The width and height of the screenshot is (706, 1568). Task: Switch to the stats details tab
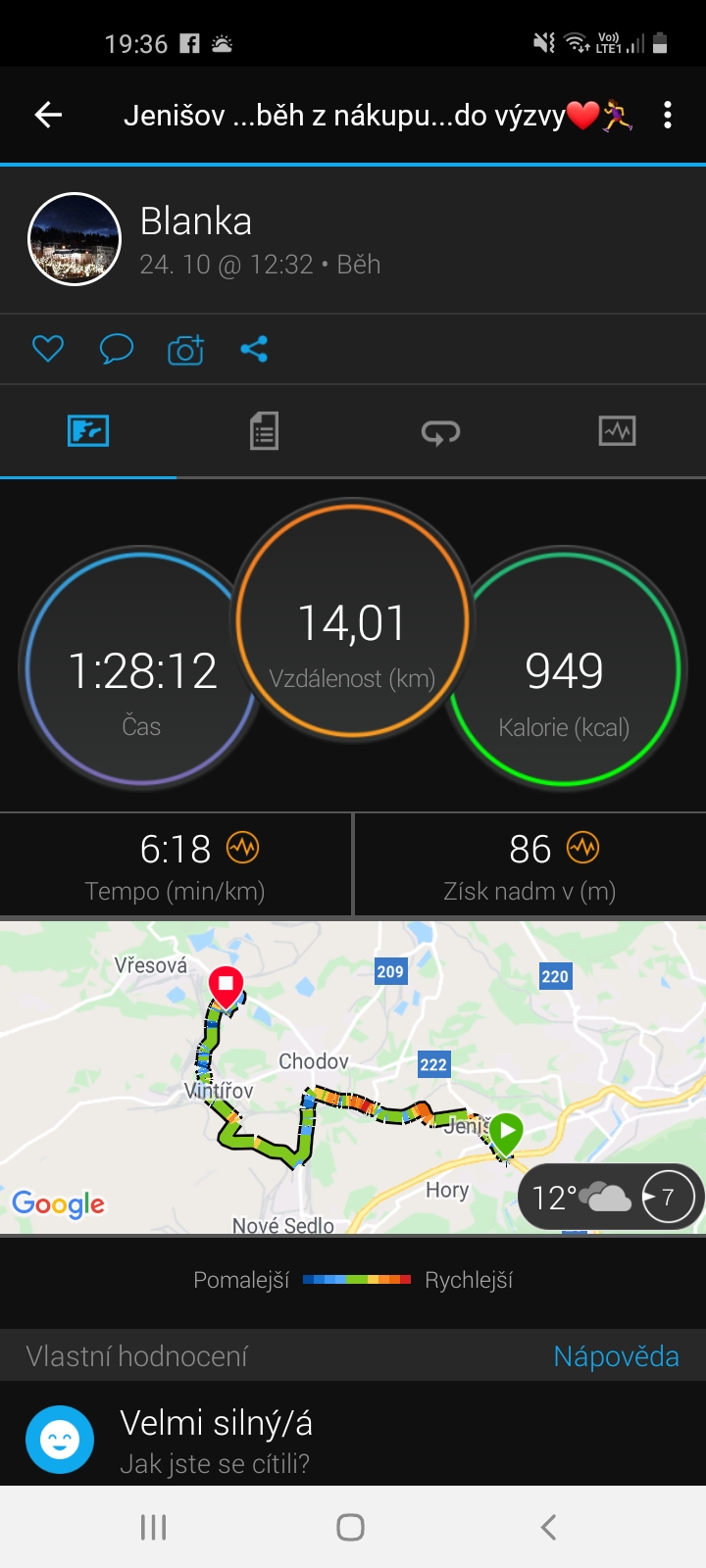tap(264, 431)
